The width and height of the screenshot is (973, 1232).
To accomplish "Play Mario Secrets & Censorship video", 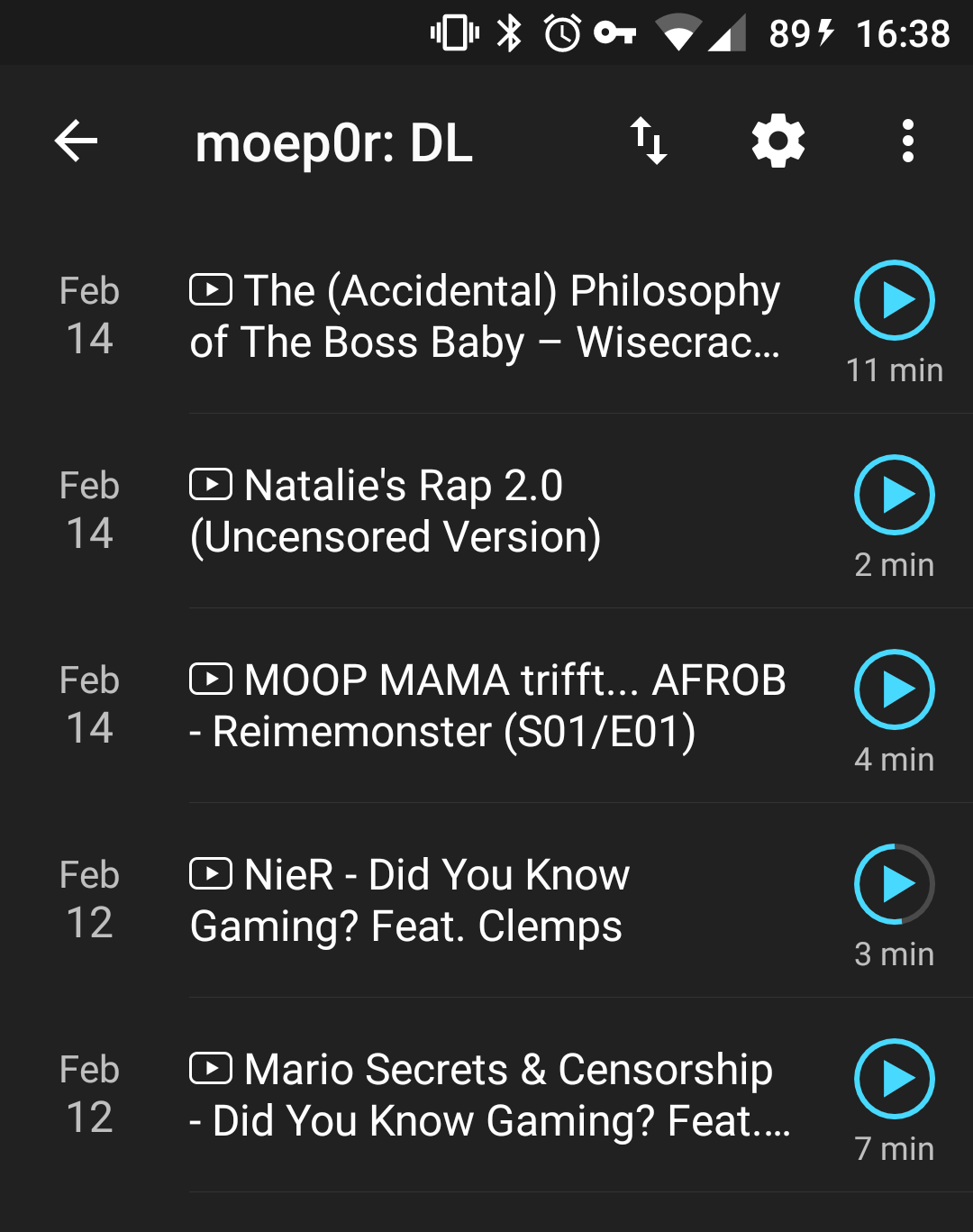I will pyautogui.click(x=894, y=1079).
